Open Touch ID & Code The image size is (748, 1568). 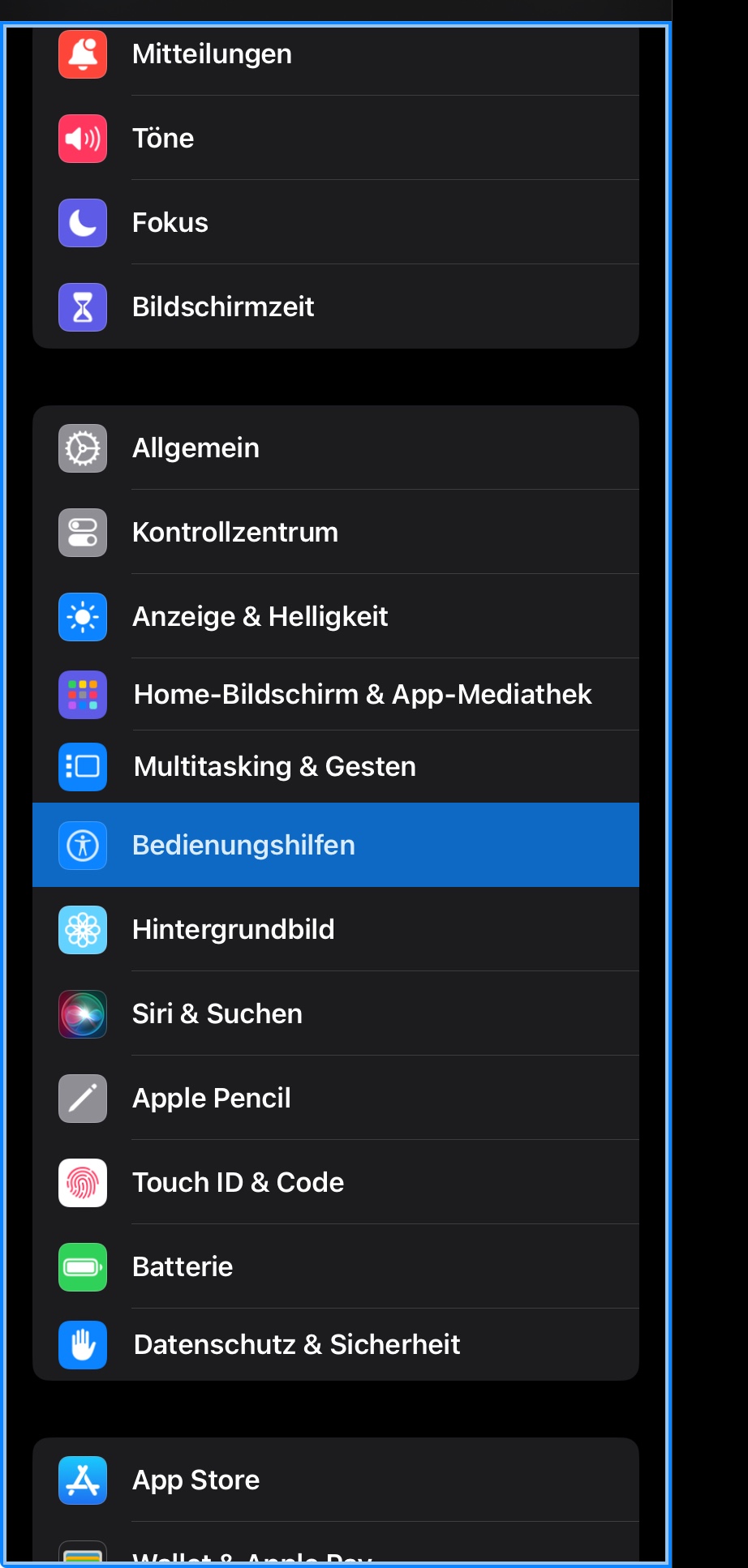coord(336,1182)
